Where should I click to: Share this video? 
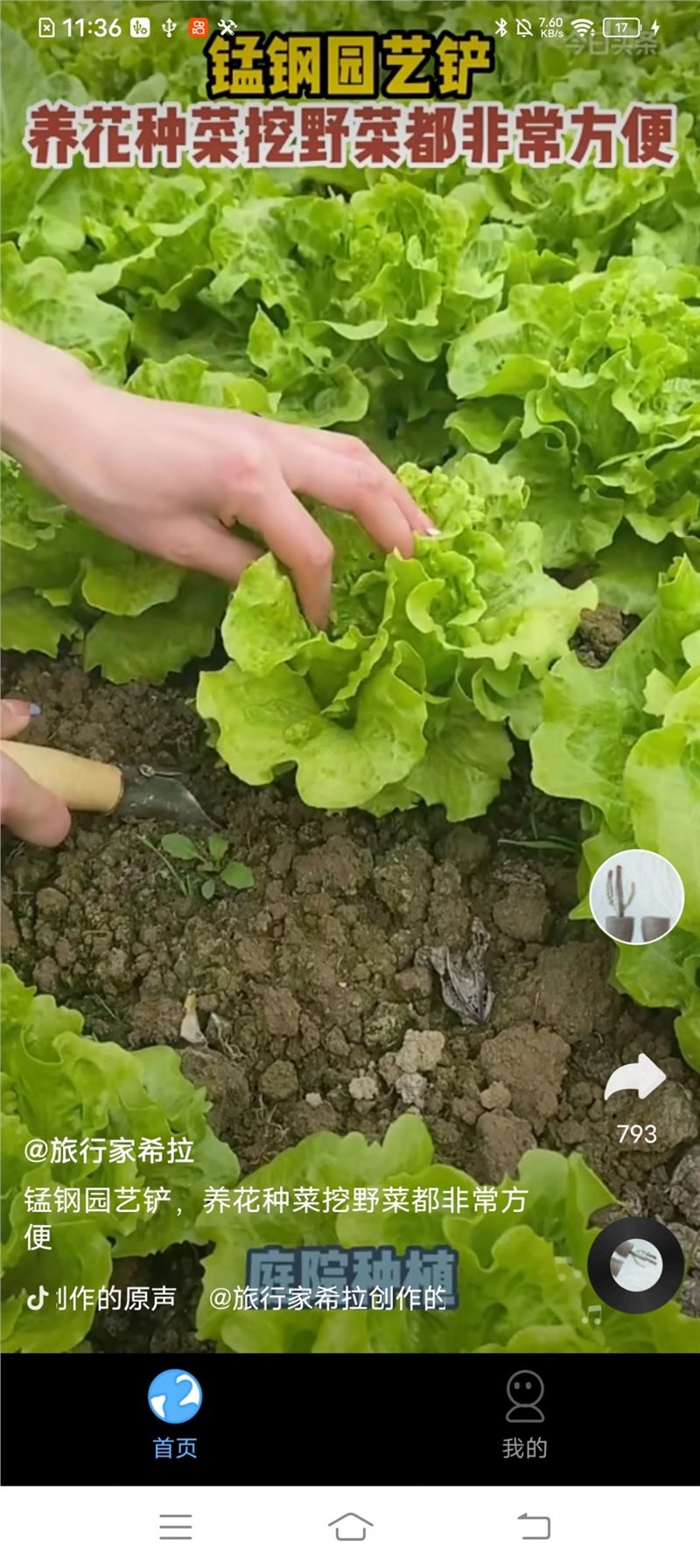[x=636, y=1078]
